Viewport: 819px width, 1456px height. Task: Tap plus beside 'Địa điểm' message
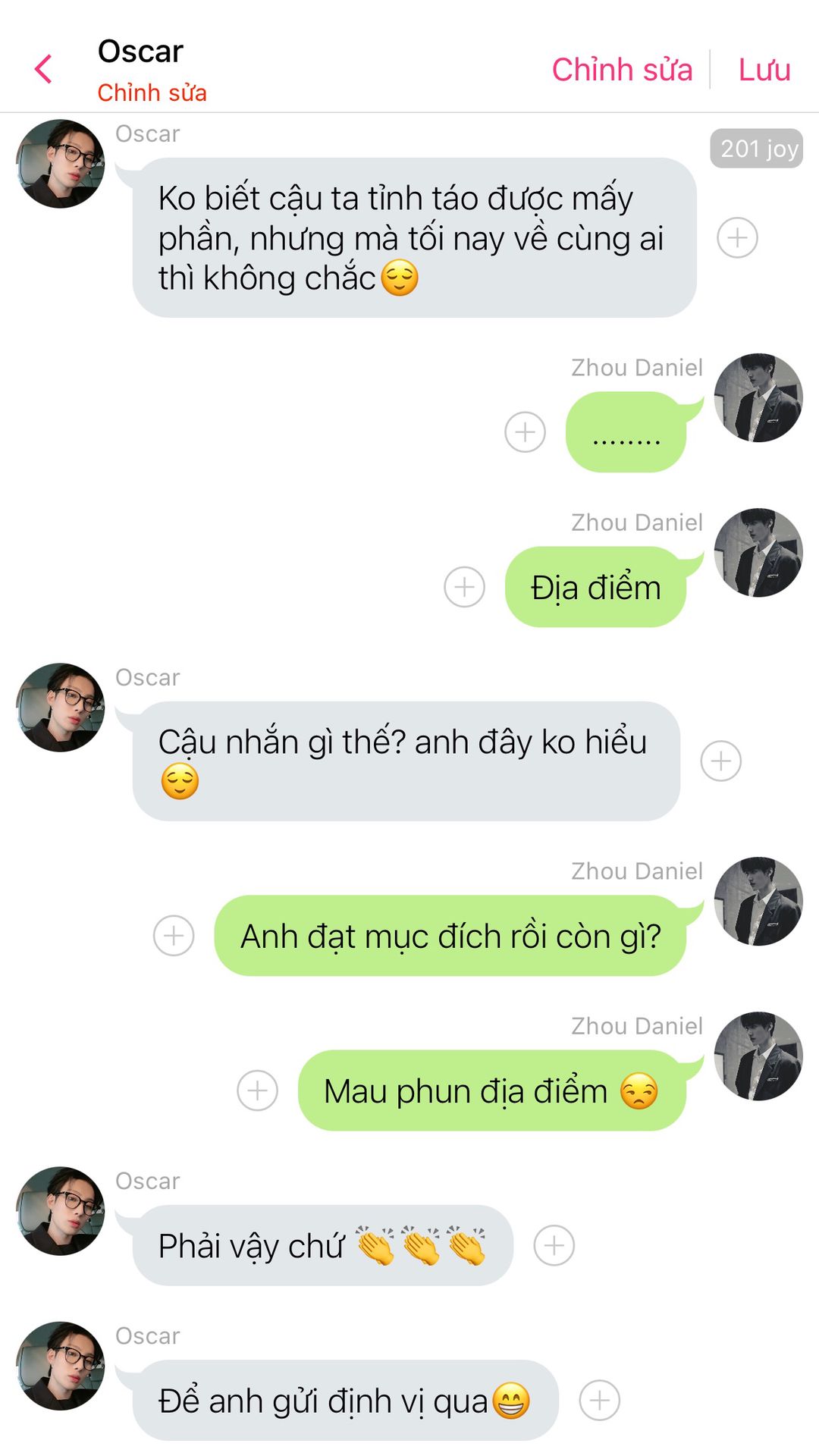tap(465, 587)
